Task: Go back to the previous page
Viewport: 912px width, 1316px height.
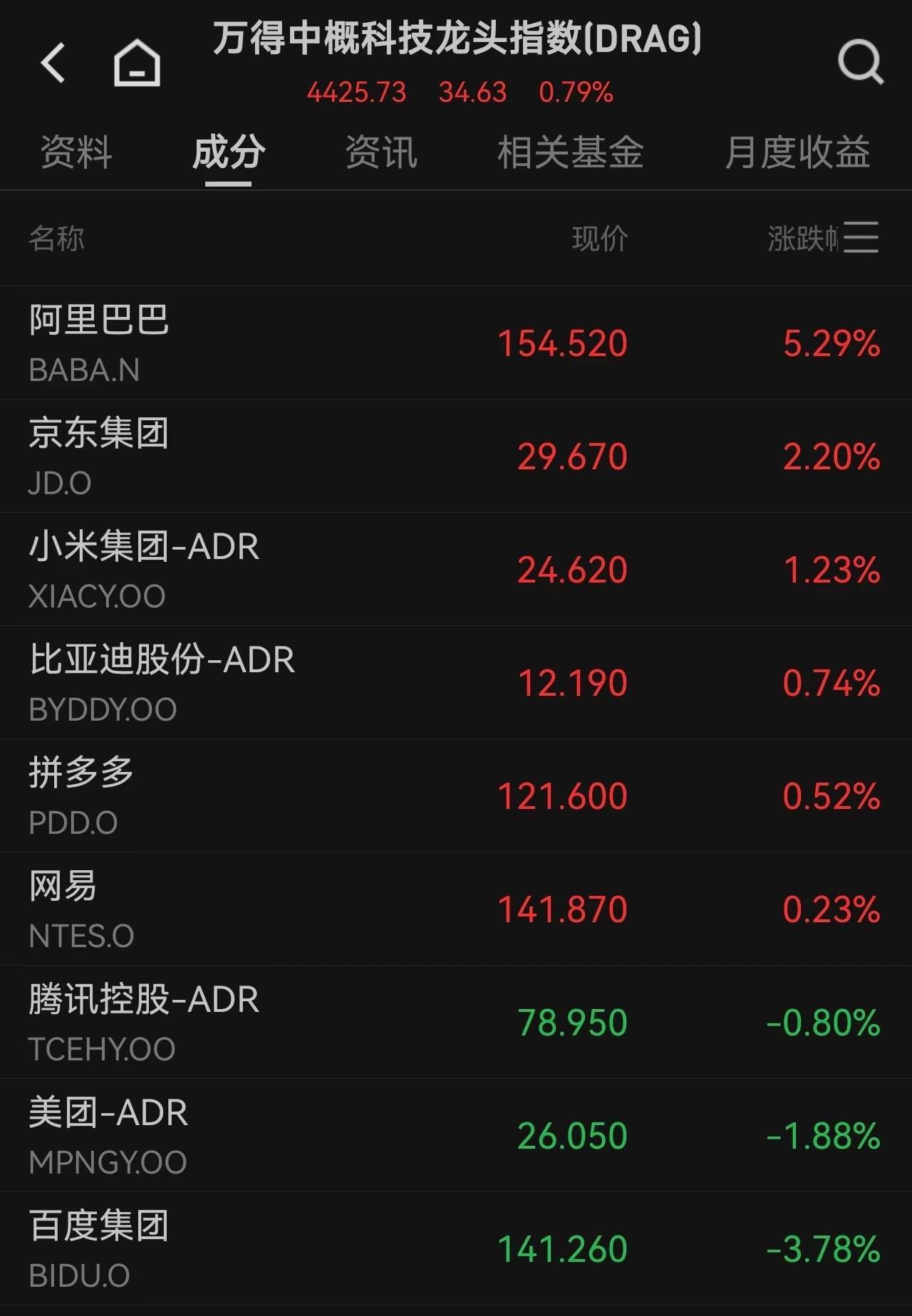Action: (53, 63)
